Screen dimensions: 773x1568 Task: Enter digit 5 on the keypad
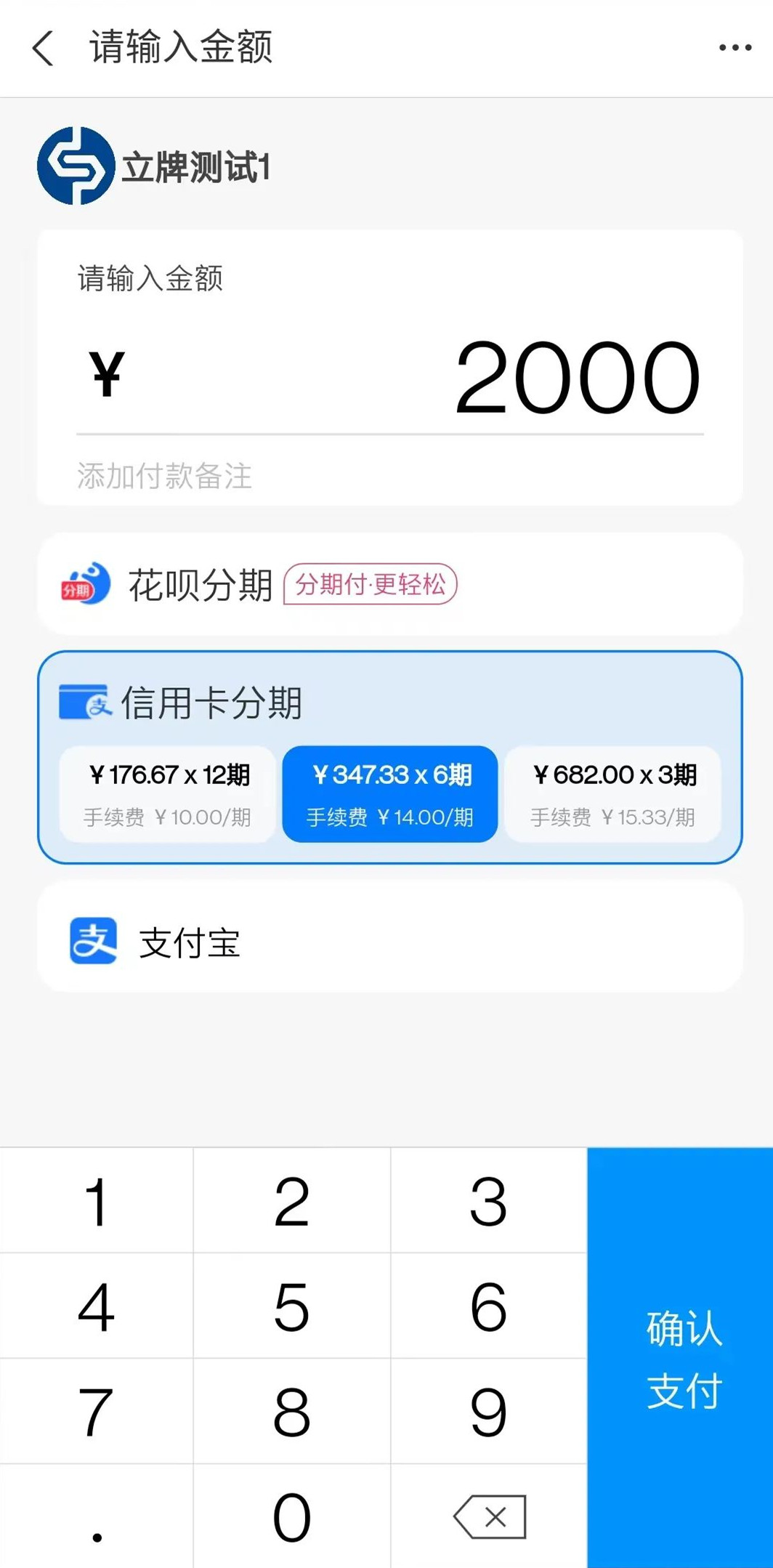pos(292,1306)
